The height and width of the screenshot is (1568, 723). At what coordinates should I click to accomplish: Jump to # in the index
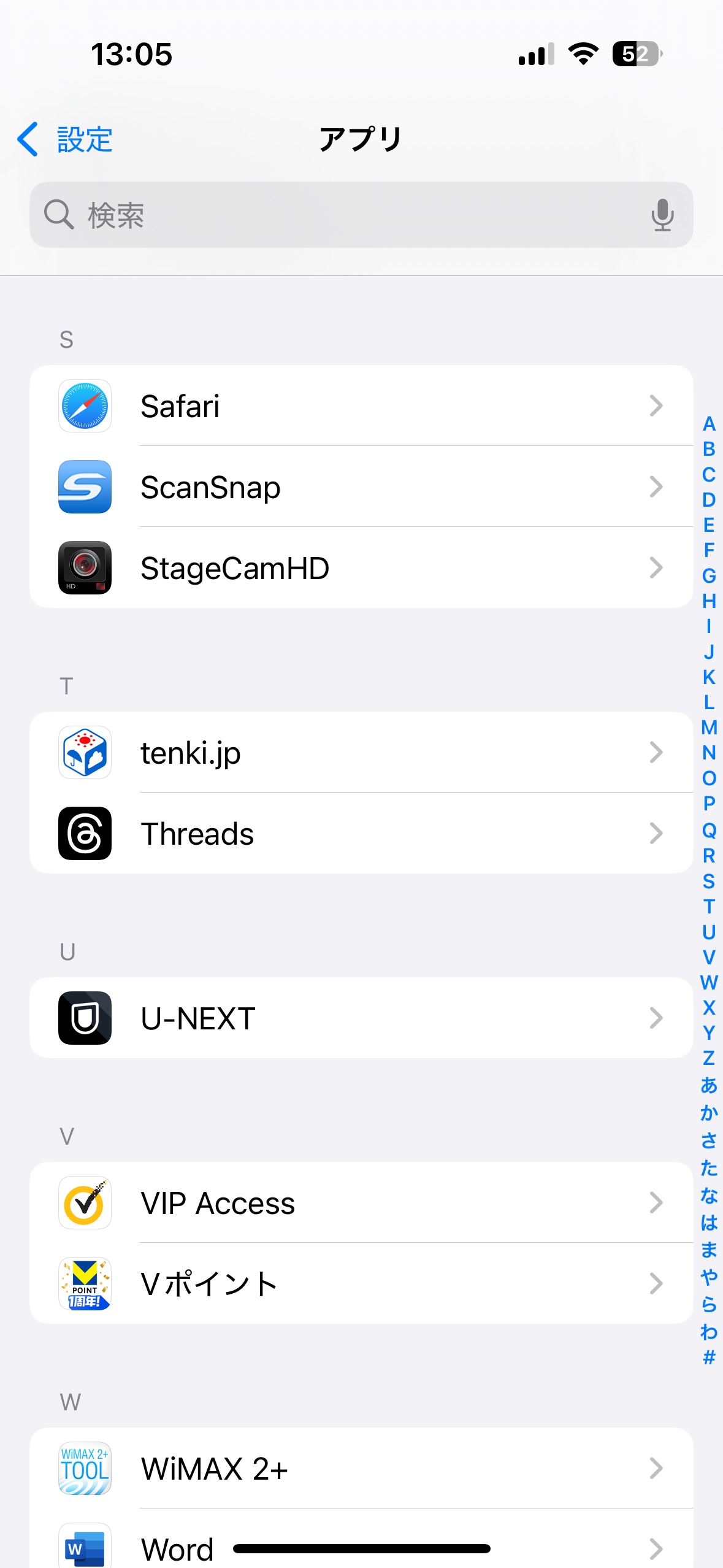(x=709, y=1357)
